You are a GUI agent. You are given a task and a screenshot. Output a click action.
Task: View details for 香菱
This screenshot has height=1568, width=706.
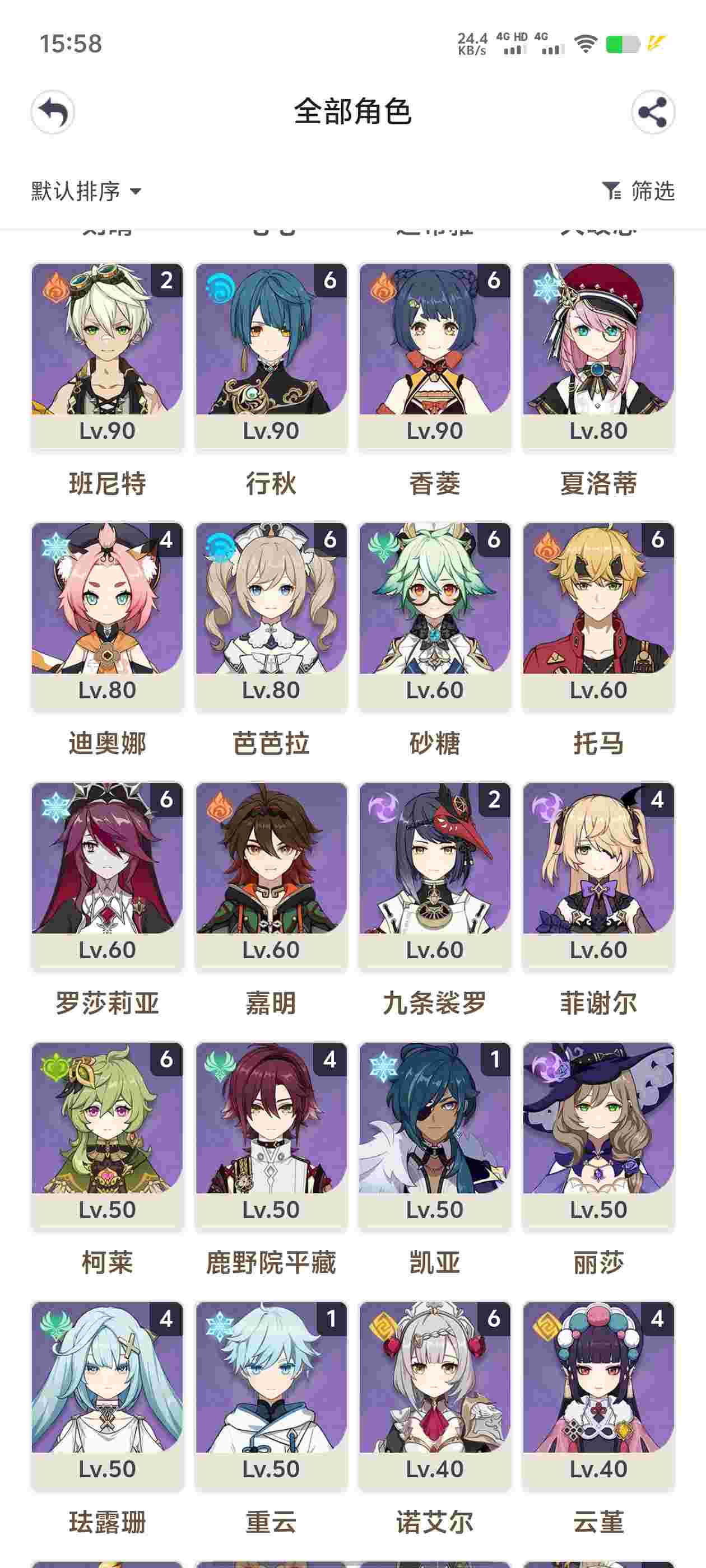pos(434,356)
